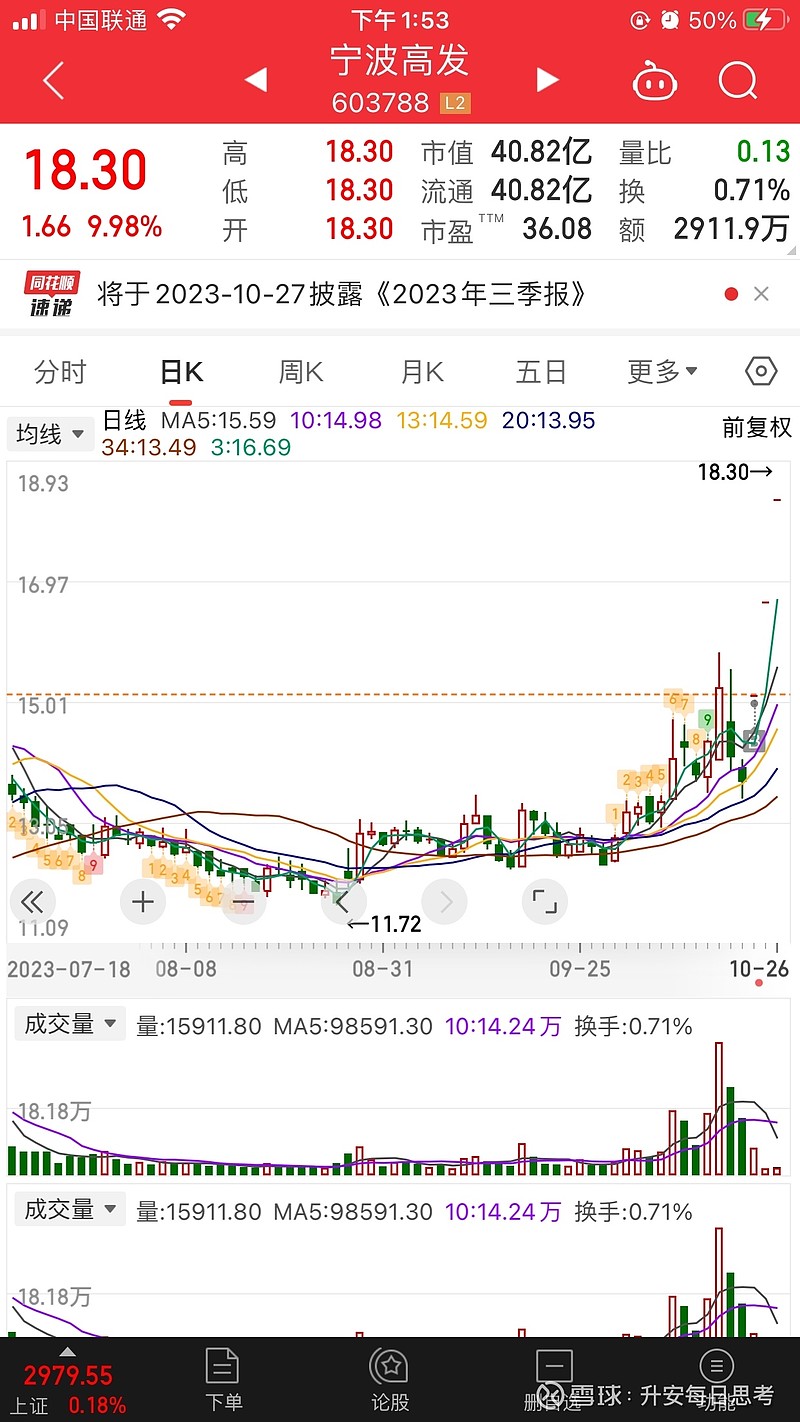Dismiss the 2023年三季报 announcement banner
Screen dimensions: 800x1422
pyautogui.click(x=761, y=294)
